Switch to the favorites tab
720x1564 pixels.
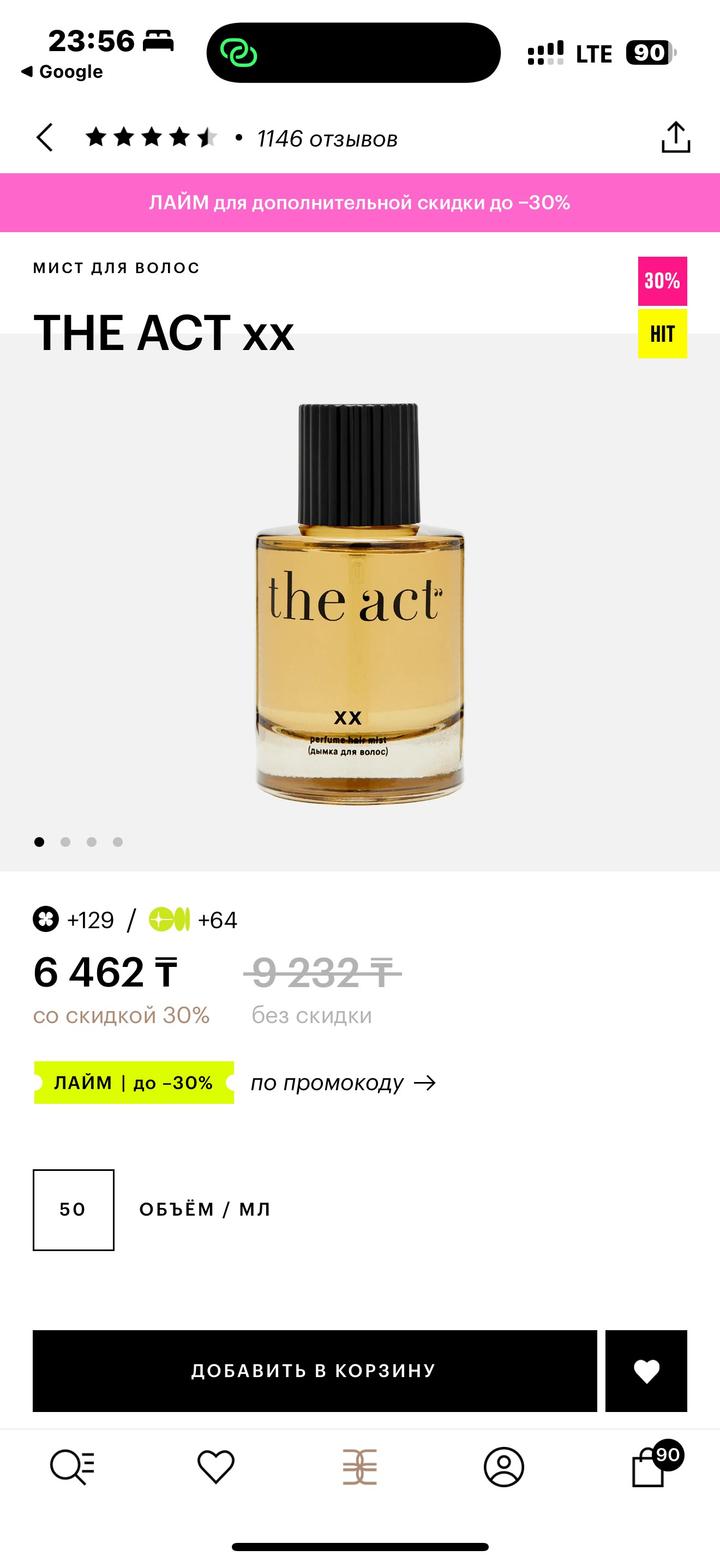tap(216, 1467)
